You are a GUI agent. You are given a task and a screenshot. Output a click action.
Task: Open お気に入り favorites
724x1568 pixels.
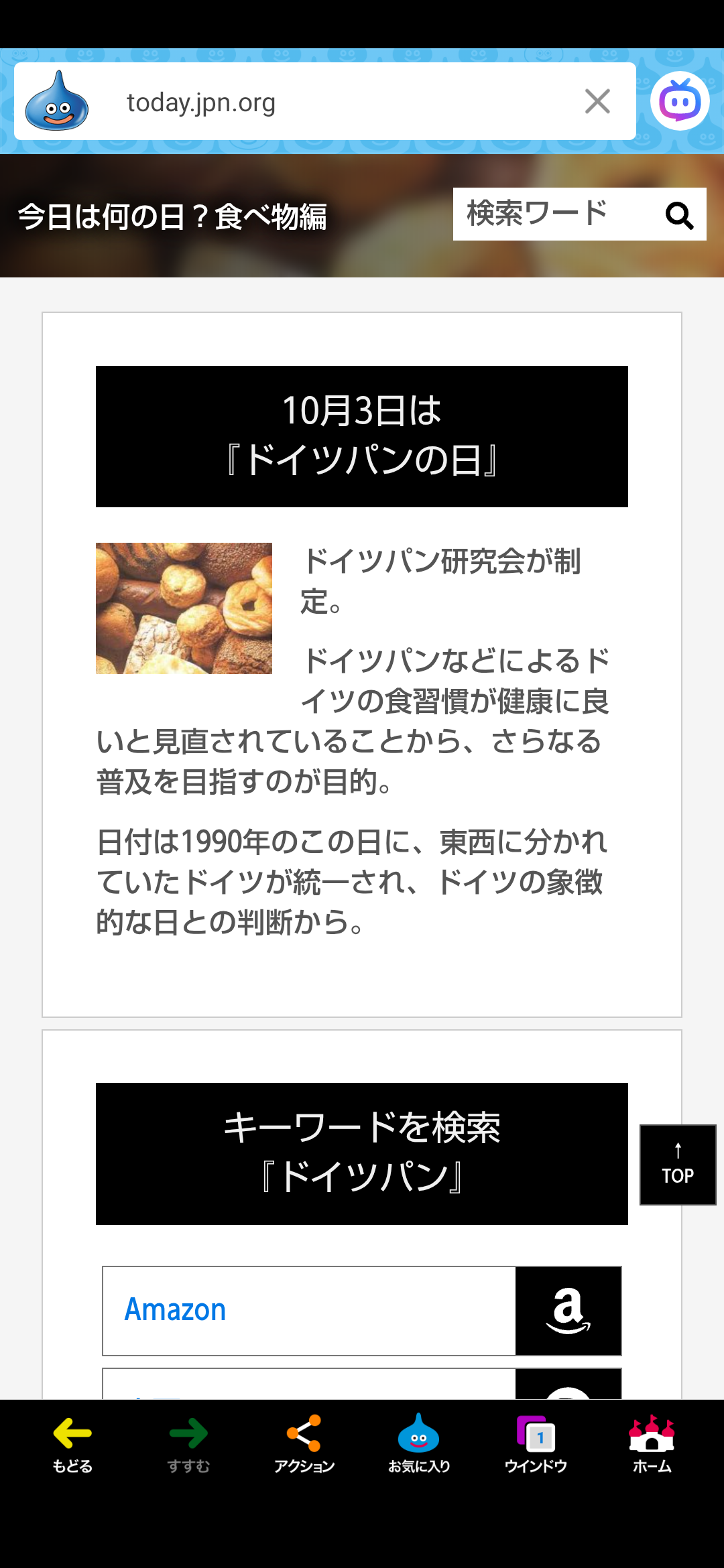[x=419, y=1445]
